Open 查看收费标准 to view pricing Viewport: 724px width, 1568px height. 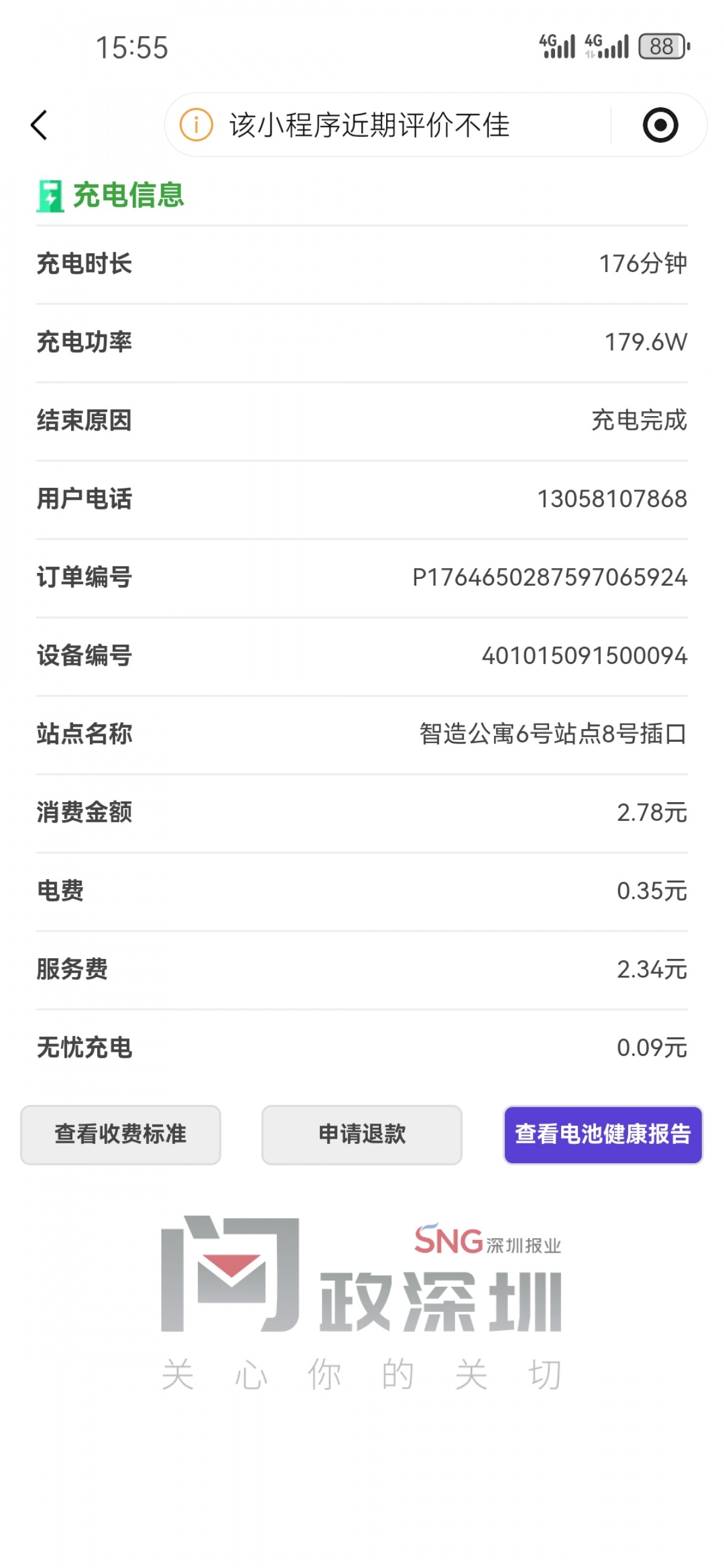121,1134
